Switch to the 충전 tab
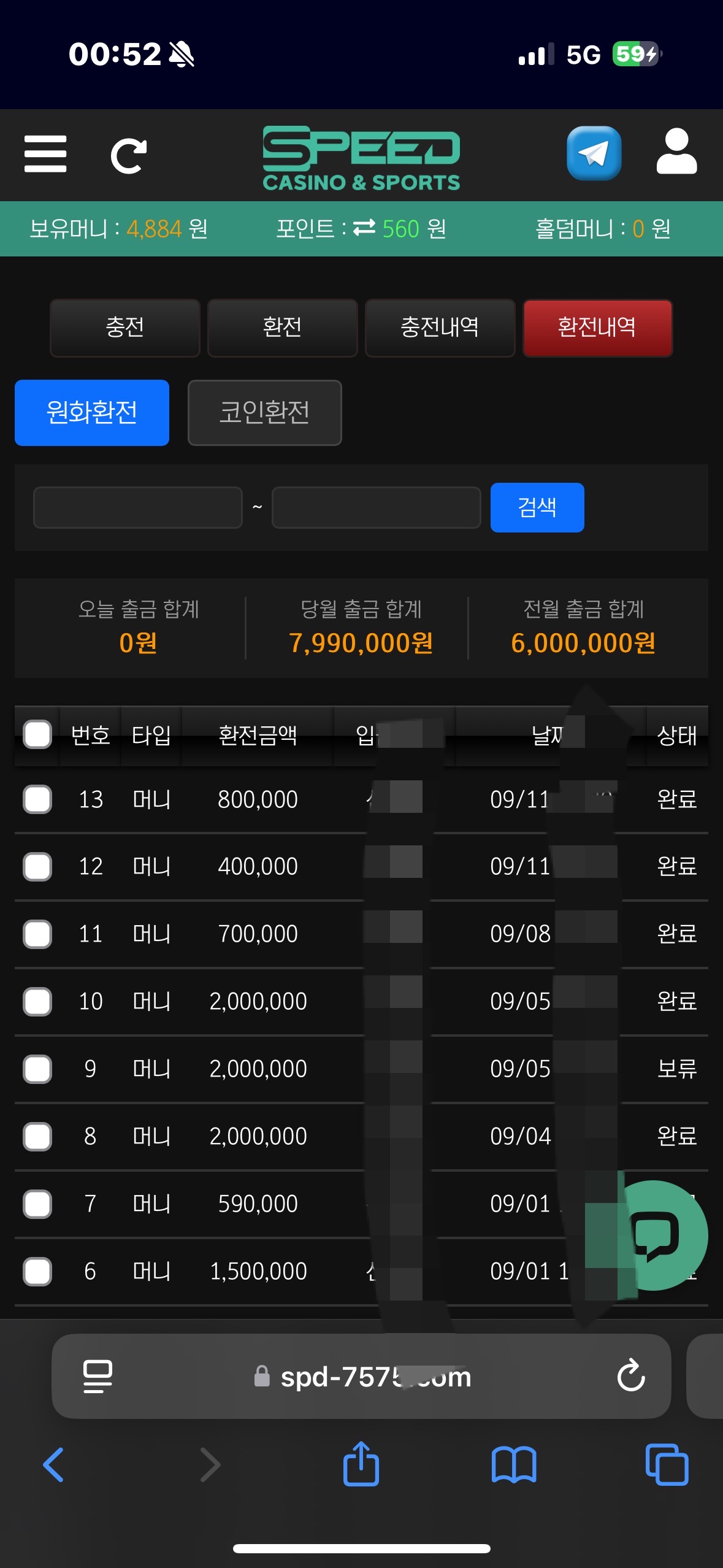Image resolution: width=723 pixels, height=1568 pixels. coord(125,328)
